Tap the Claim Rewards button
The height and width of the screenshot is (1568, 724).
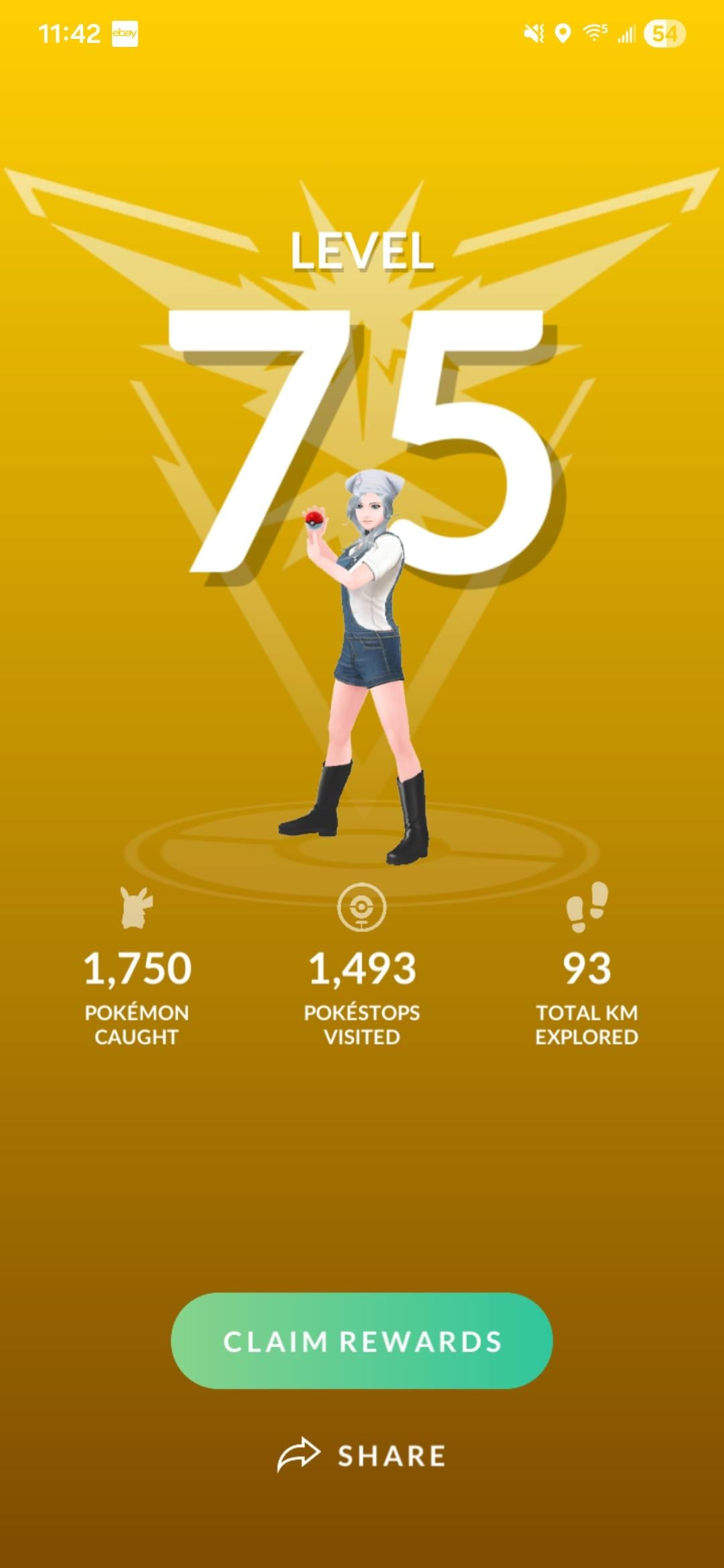tap(362, 1341)
